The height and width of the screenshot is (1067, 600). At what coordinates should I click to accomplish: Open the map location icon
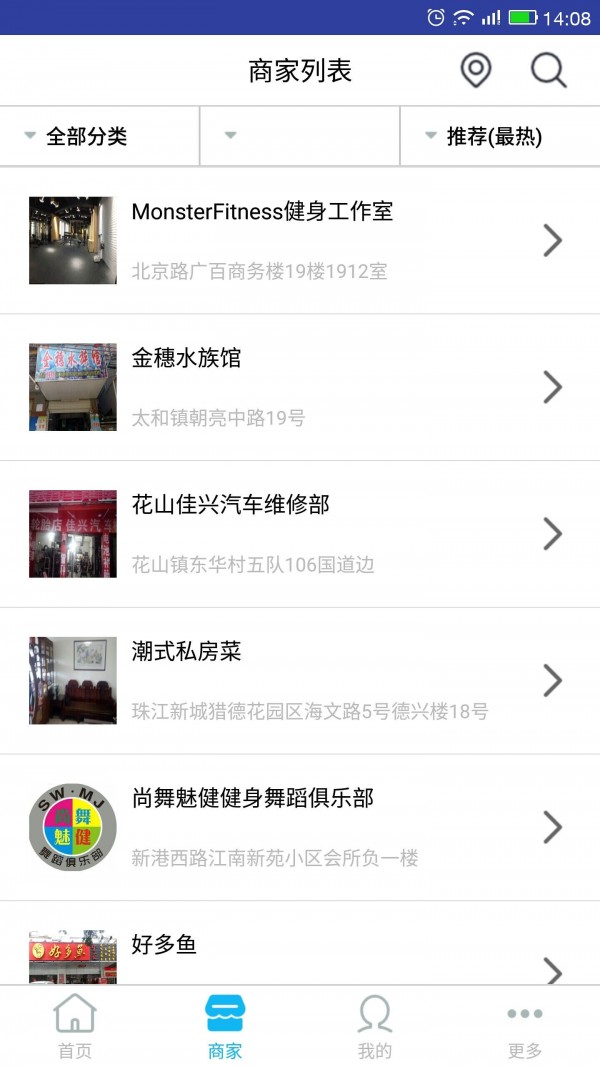point(475,70)
